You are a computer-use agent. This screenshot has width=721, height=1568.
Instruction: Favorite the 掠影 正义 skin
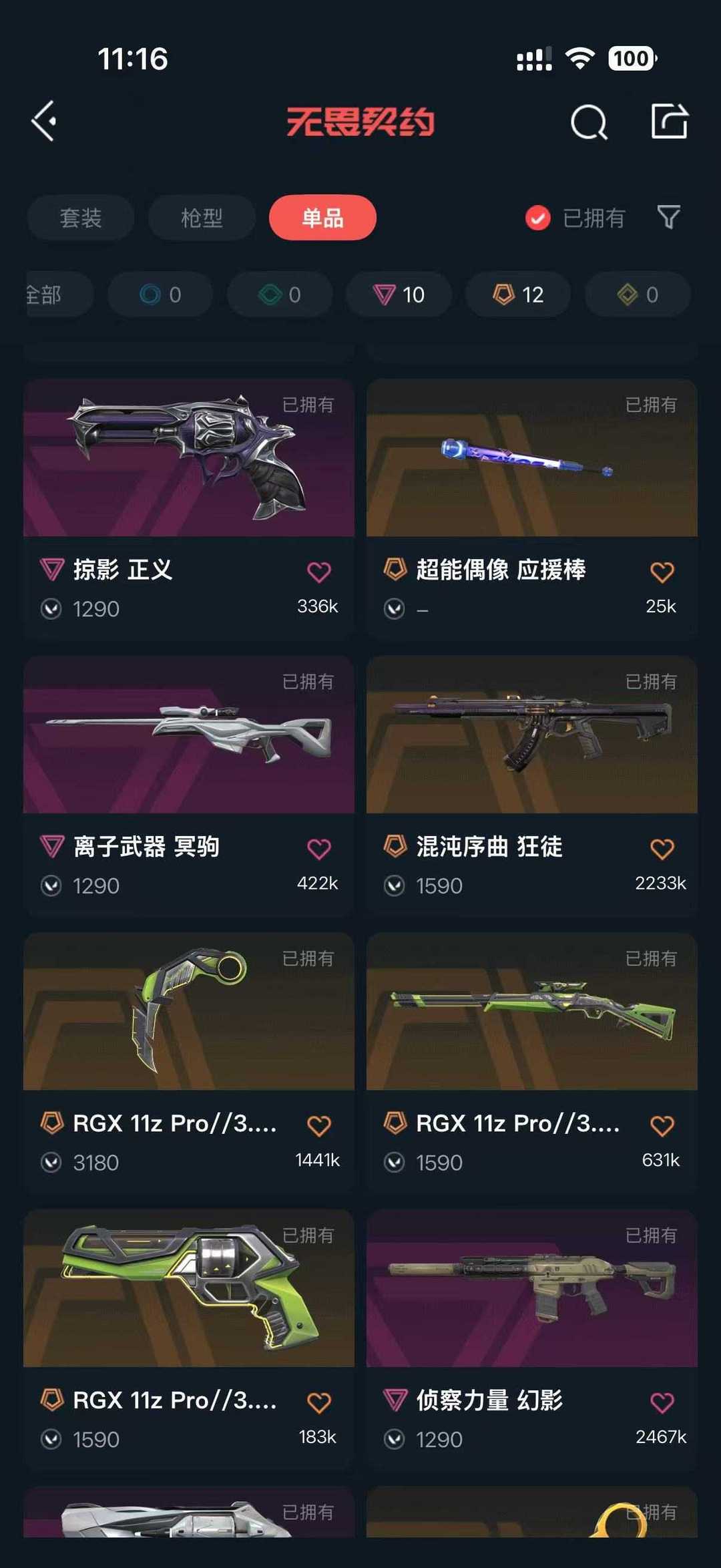319,572
